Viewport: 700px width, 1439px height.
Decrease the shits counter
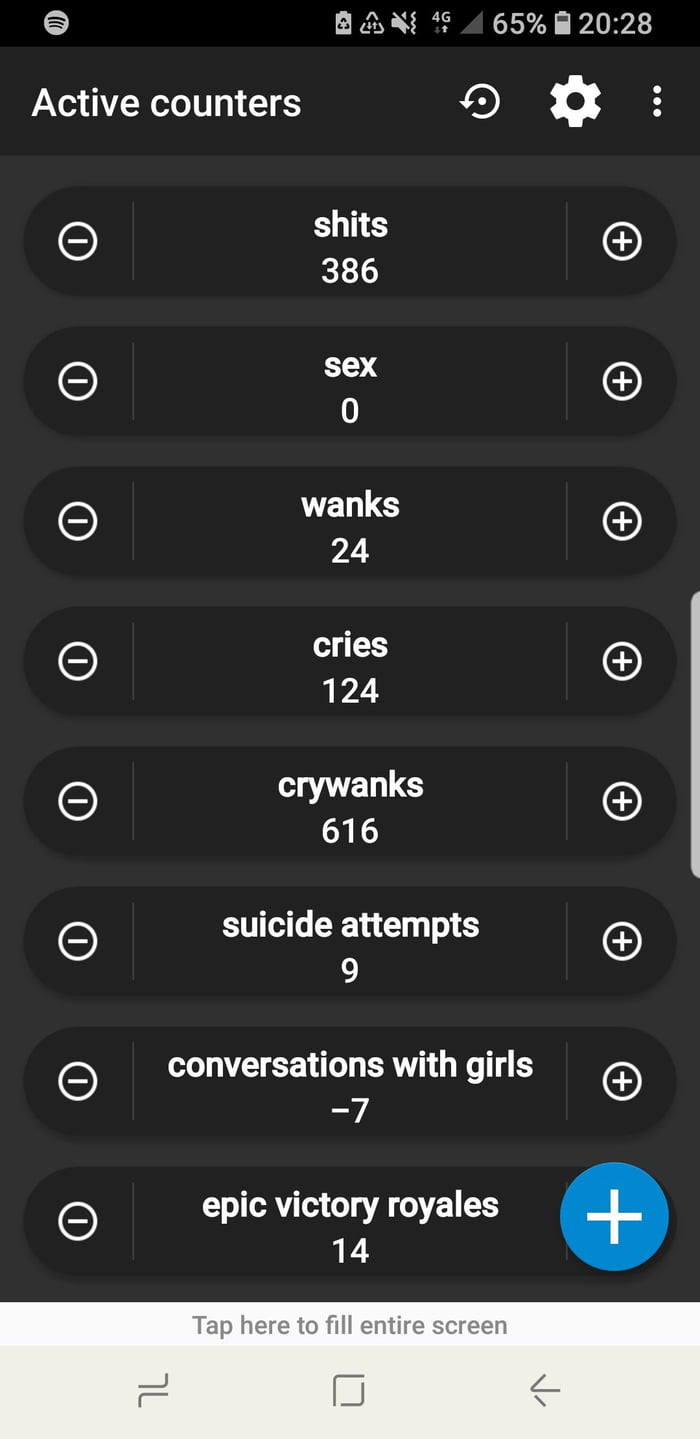click(78, 241)
